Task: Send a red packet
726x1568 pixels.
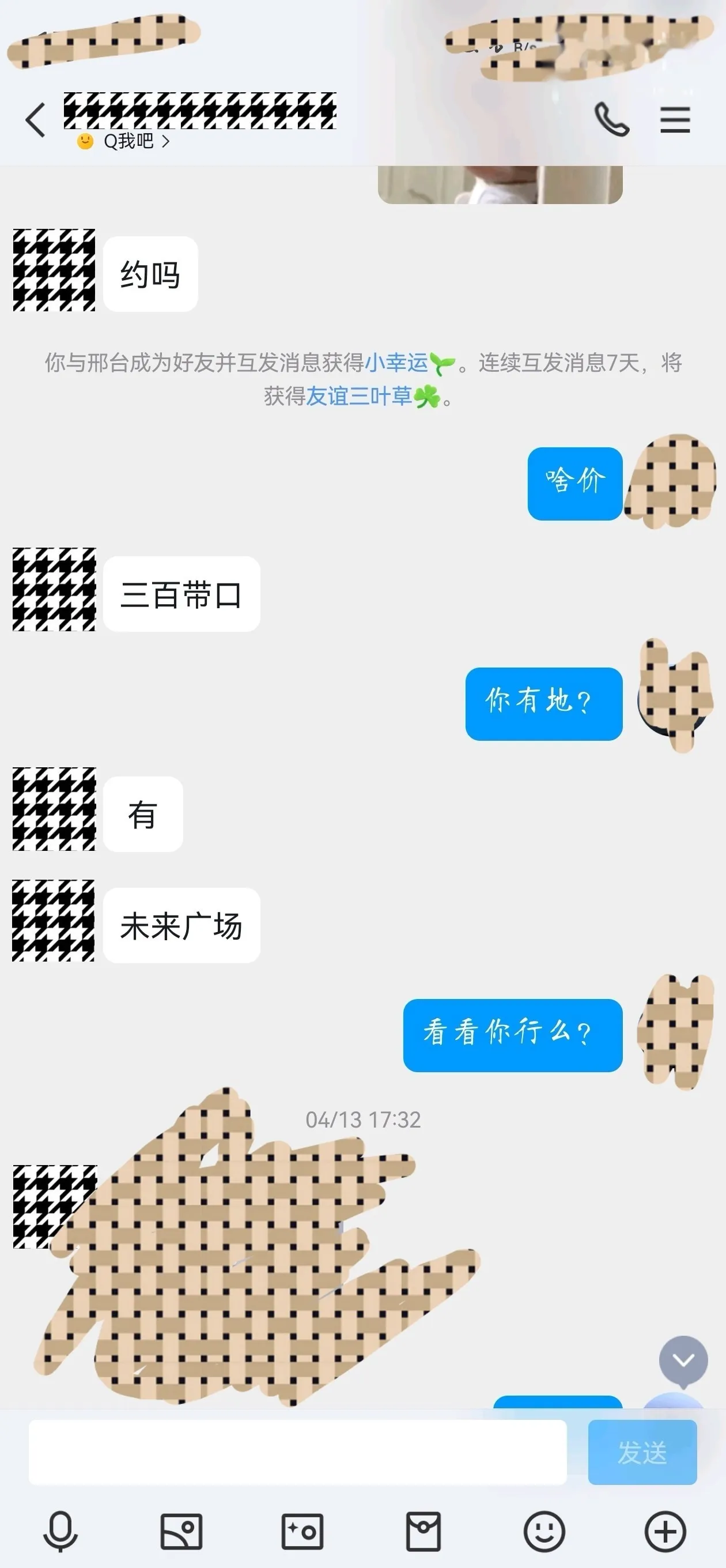Action: (x=423, y=1531)
